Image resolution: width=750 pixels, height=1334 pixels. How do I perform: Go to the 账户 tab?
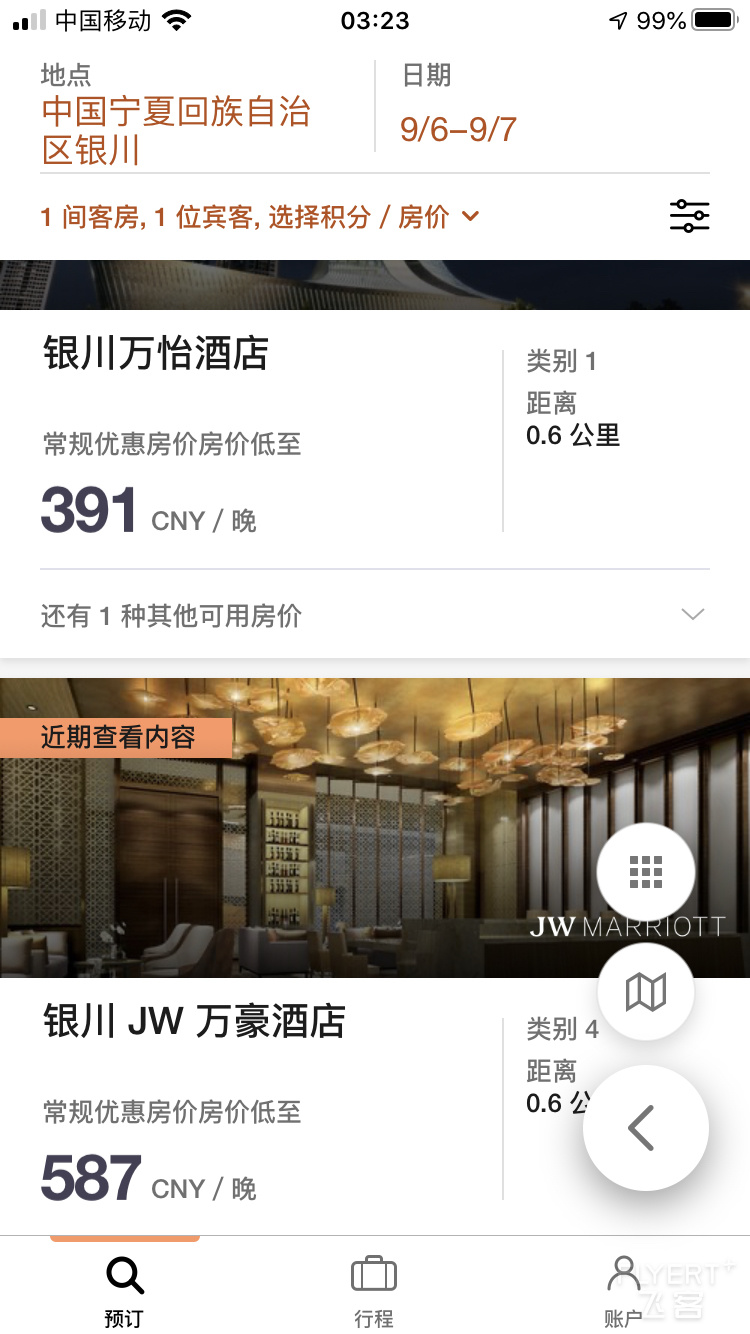624,1290
